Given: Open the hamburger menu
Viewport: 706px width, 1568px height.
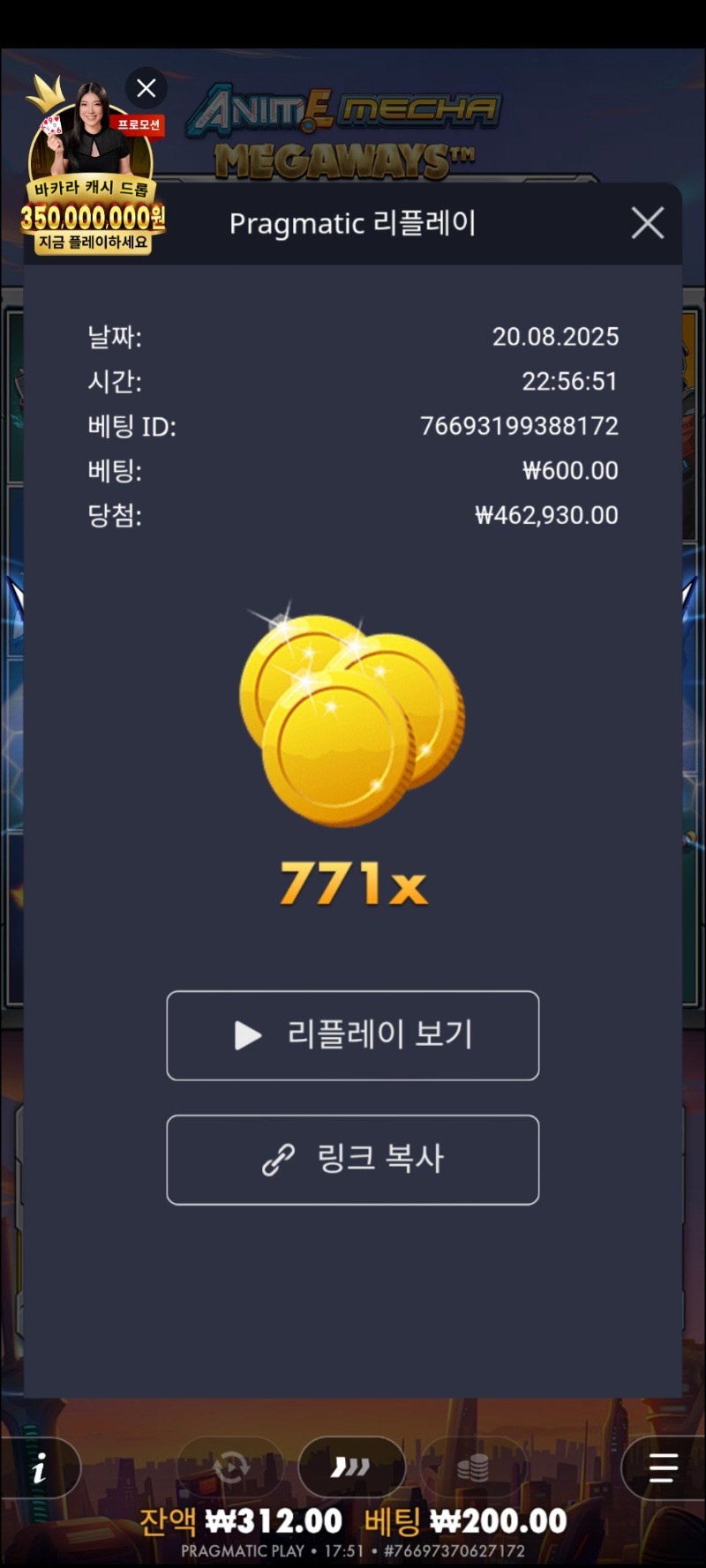Looking at the screenshot, I should pos(663,1468).
